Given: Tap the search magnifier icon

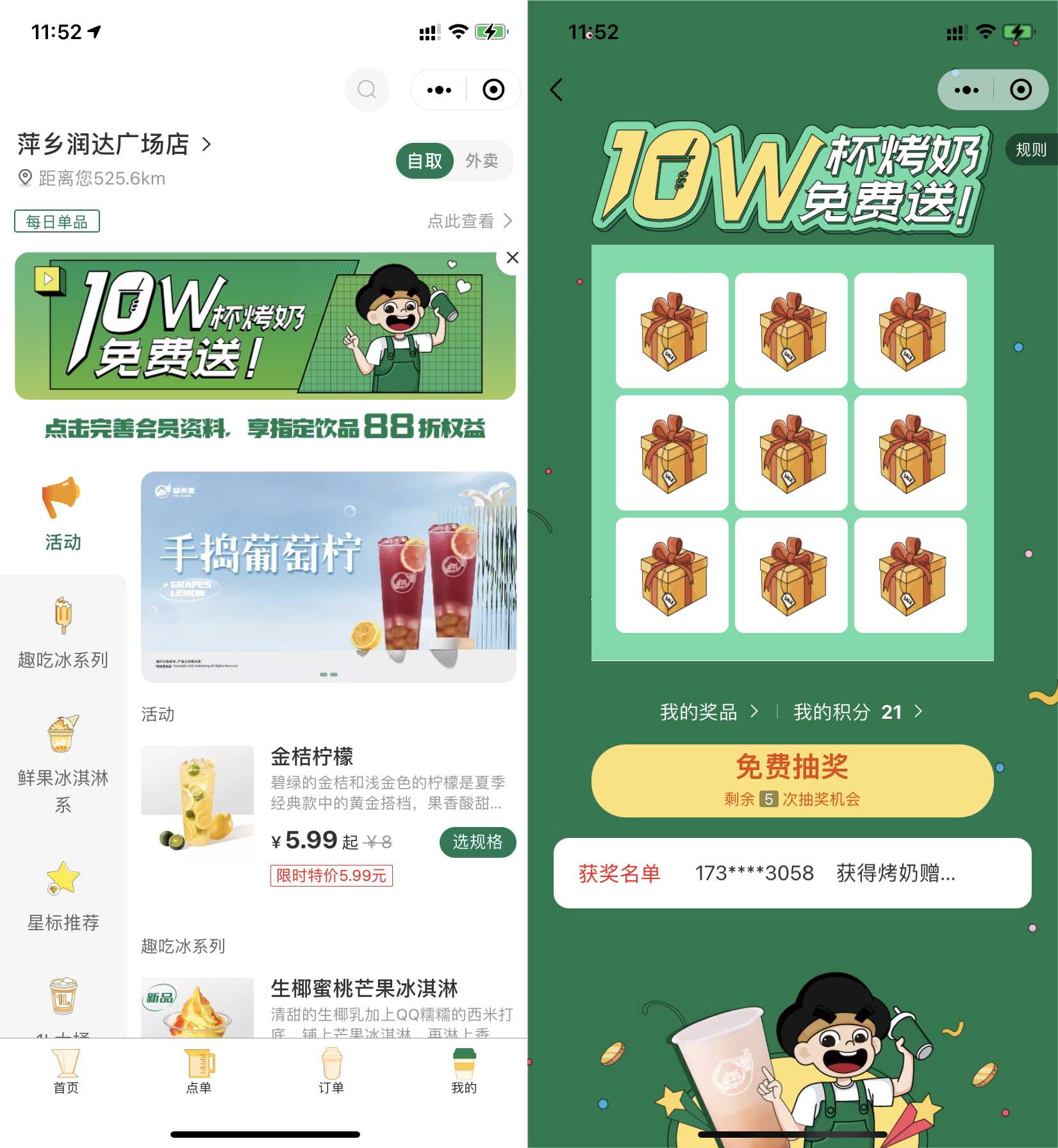Looking at the screenshot, I should 367,90.
